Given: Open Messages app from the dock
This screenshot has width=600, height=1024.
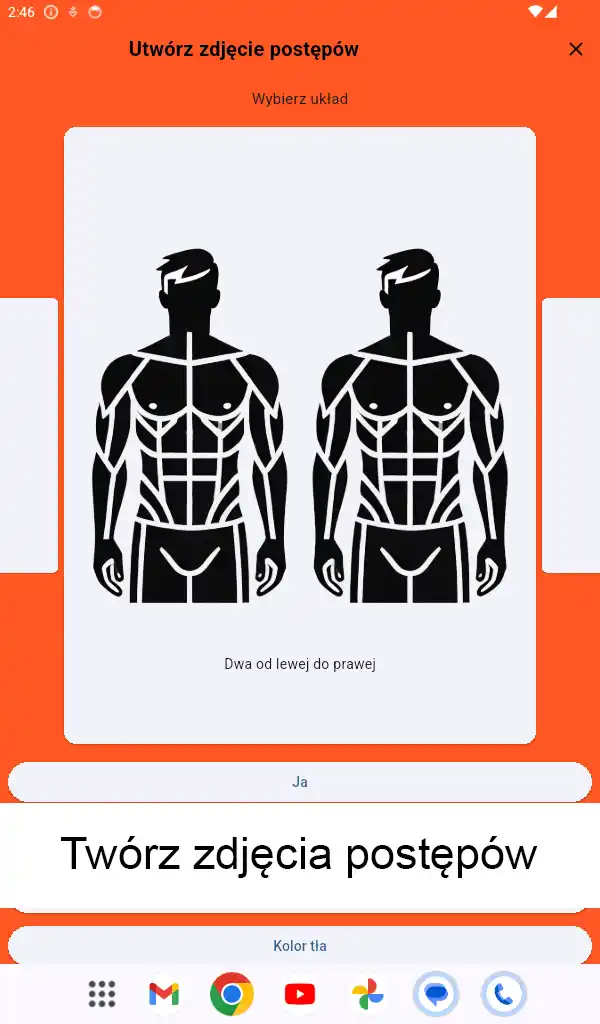Looking at the screenshot, I should coord(436,994).
